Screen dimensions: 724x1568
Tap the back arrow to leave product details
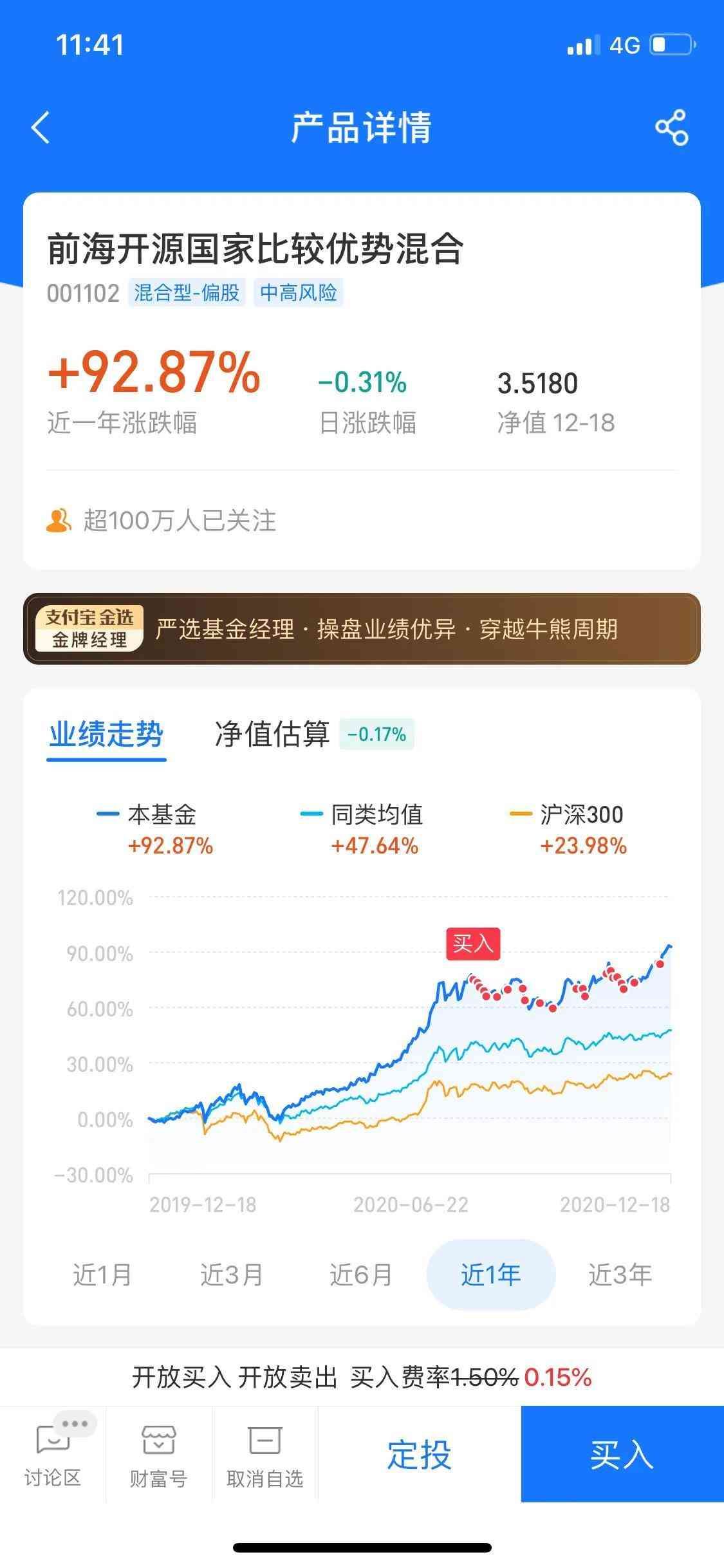40,129
